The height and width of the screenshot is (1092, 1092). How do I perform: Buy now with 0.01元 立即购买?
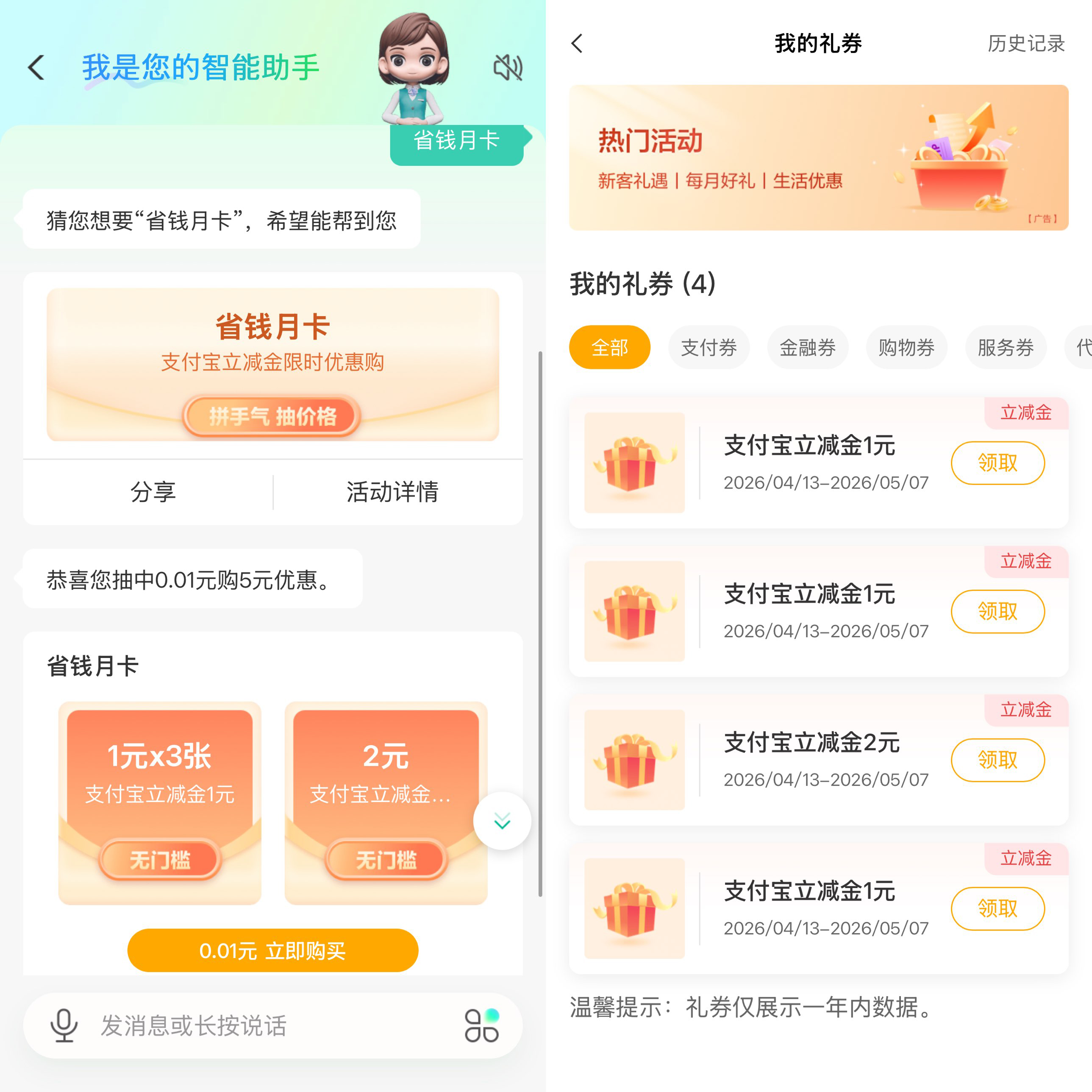pos(272,950)
